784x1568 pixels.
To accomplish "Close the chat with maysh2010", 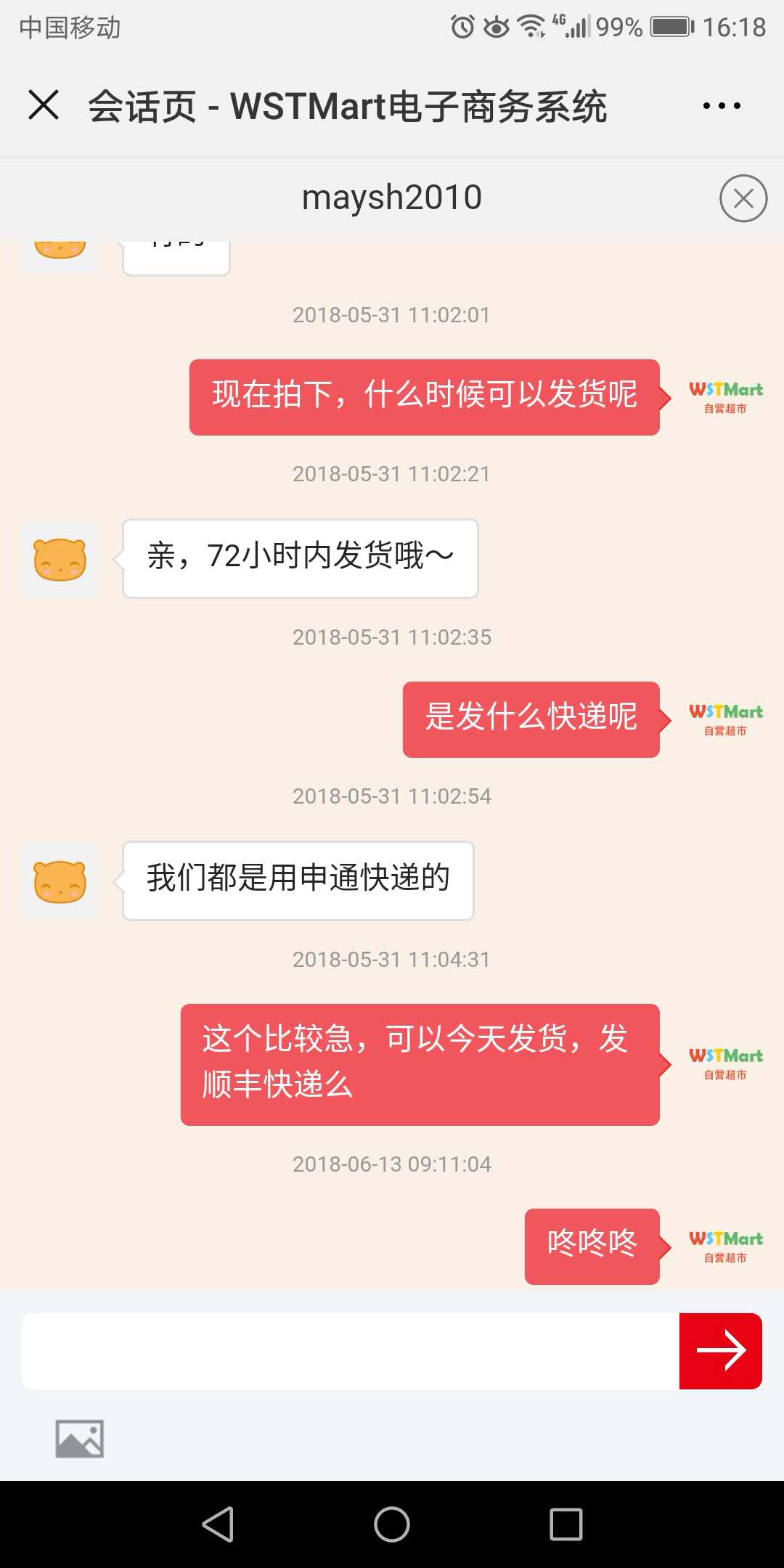I will (x=743, y=198).
